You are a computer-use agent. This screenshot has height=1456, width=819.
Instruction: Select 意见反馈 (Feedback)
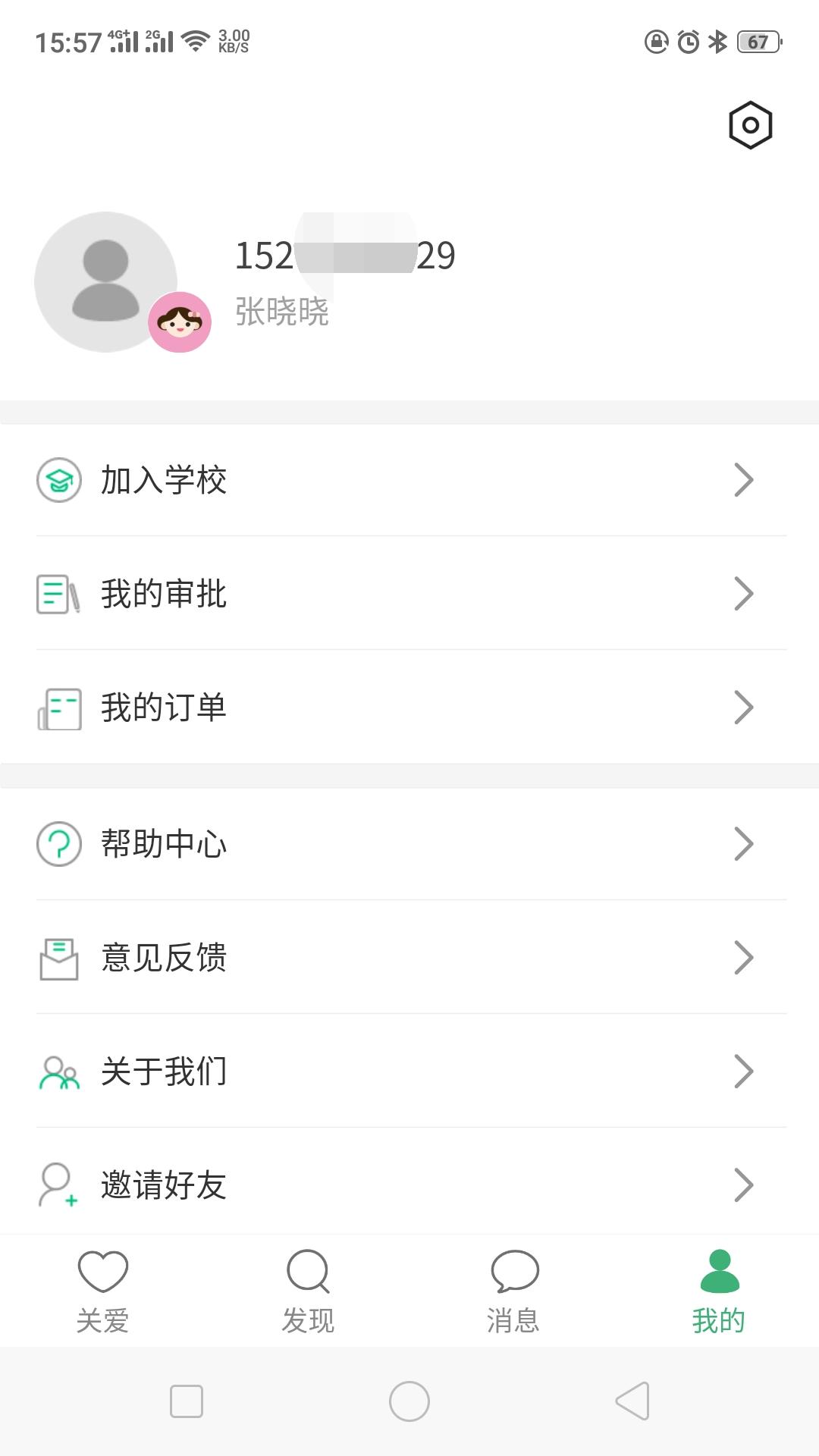409,958
